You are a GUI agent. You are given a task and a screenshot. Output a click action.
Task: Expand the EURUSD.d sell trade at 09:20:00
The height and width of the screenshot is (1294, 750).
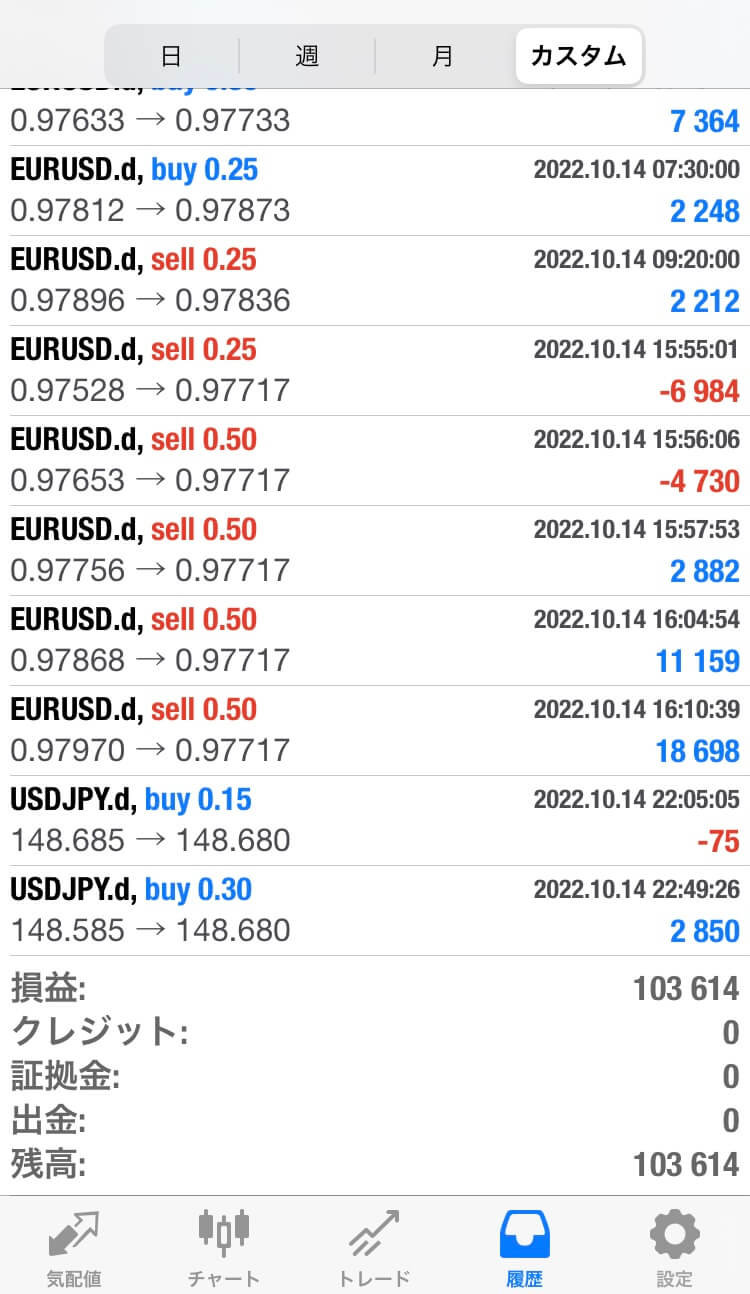pyautogui.click(x=375, y=281)
